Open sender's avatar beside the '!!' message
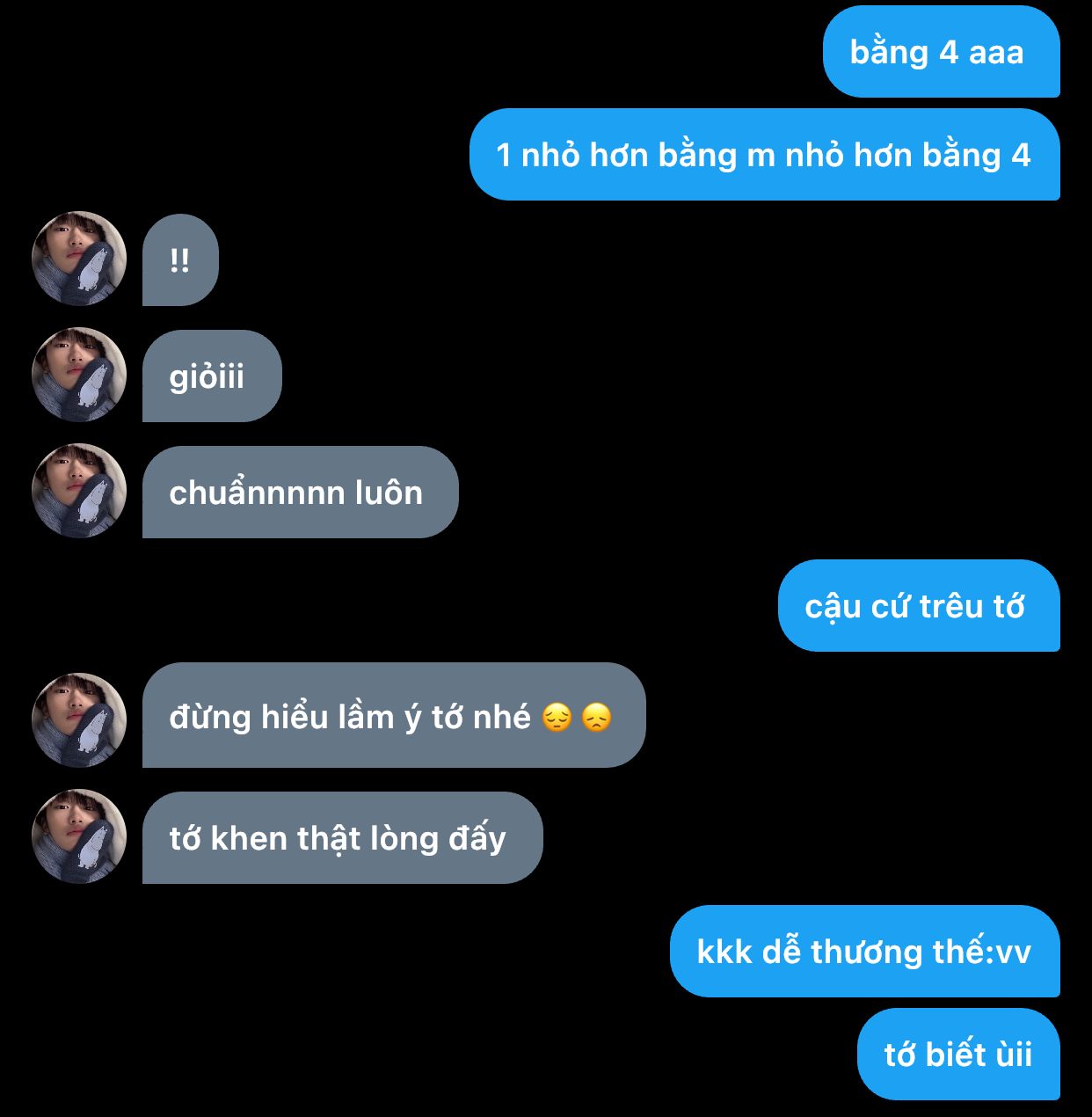The height and width of the screenshot is (1117, 1092). click(79, 259)
